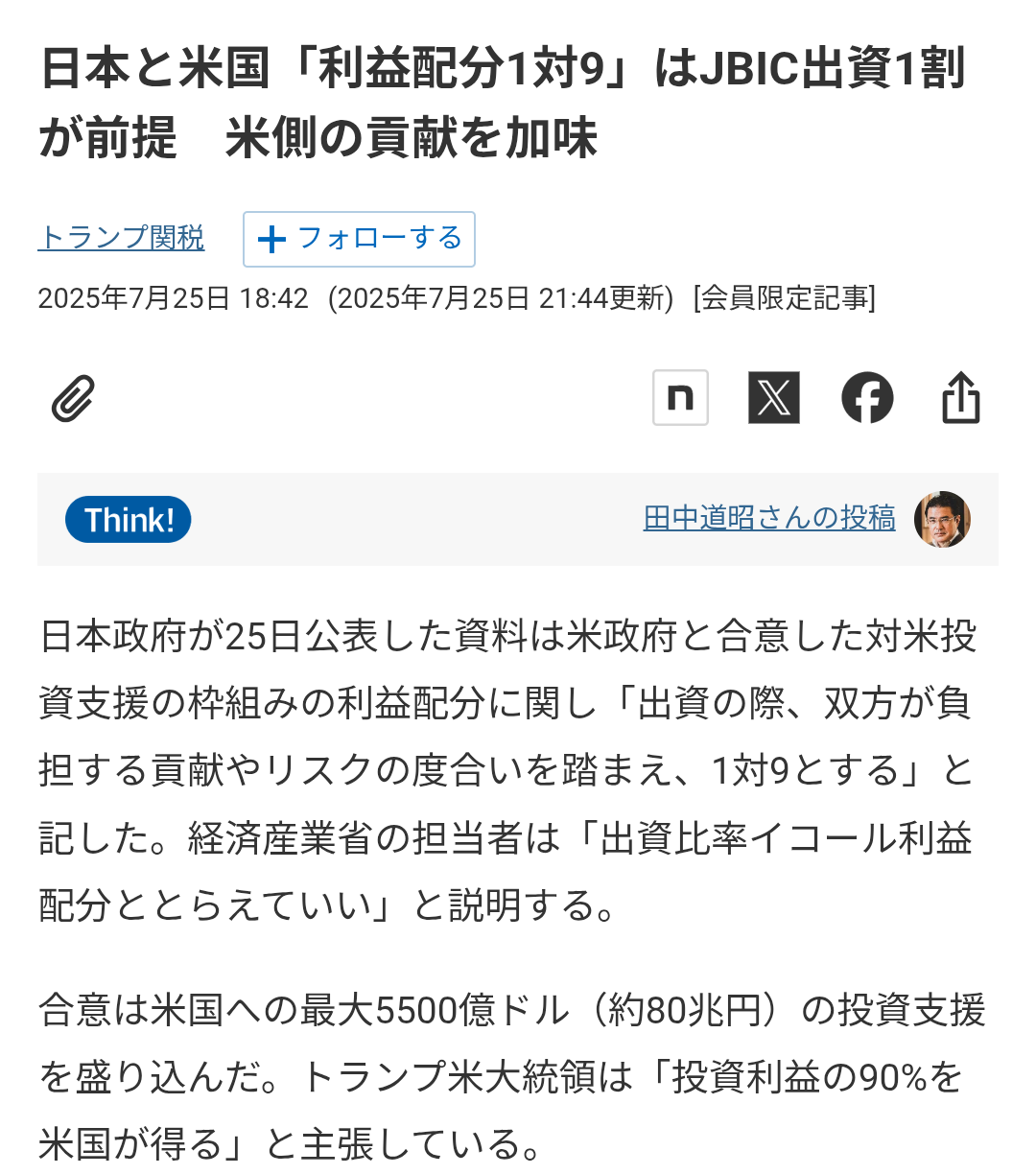Open the トランプ関税 topic link
1036x1174 pixels.
(121, 237)
